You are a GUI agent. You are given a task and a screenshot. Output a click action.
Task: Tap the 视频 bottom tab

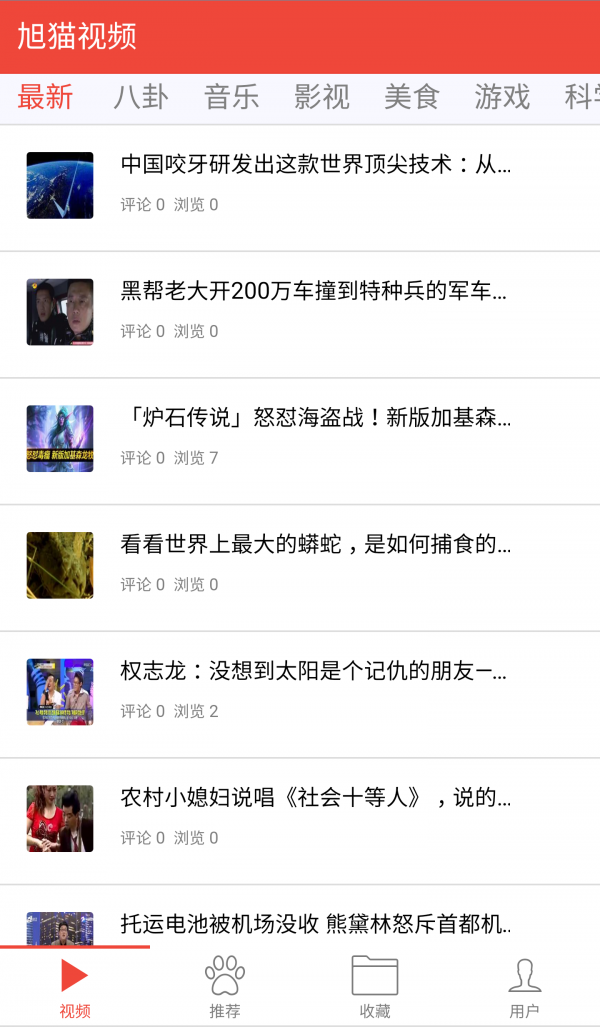pos(75,987)
